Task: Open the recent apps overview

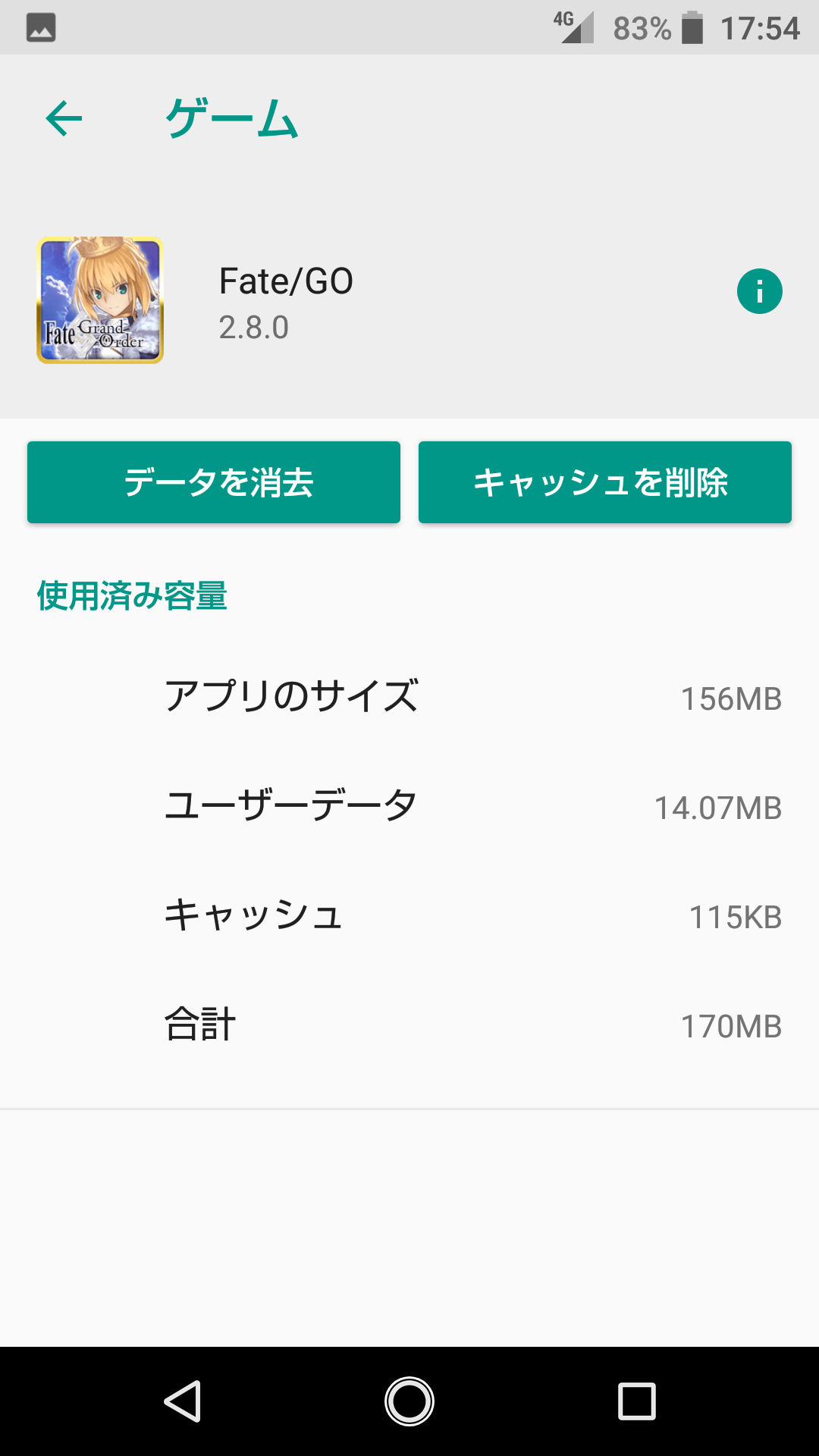Action: [636, 1401]
